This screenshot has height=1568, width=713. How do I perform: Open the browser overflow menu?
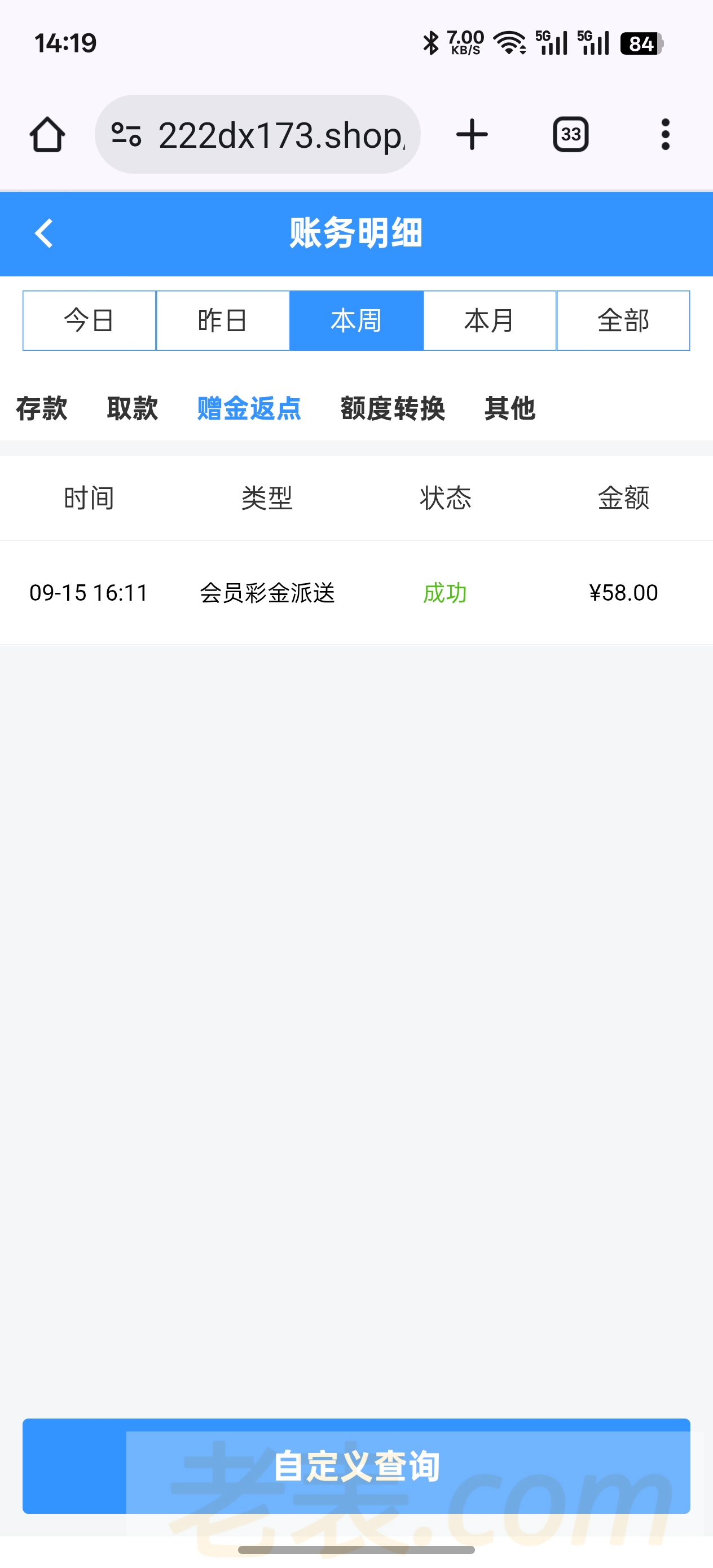coord(665,135)
